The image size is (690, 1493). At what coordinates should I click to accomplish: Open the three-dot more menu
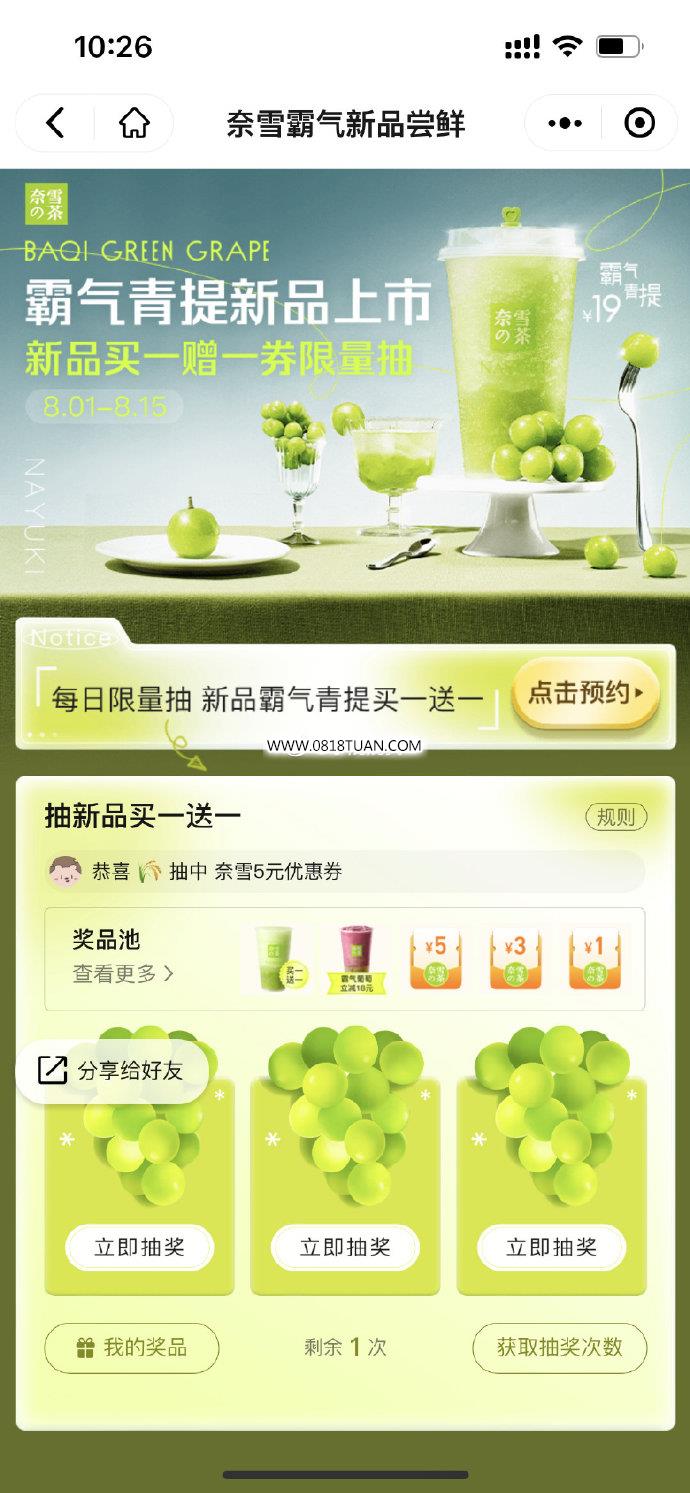pyautogui.click(x=565, y=123)
